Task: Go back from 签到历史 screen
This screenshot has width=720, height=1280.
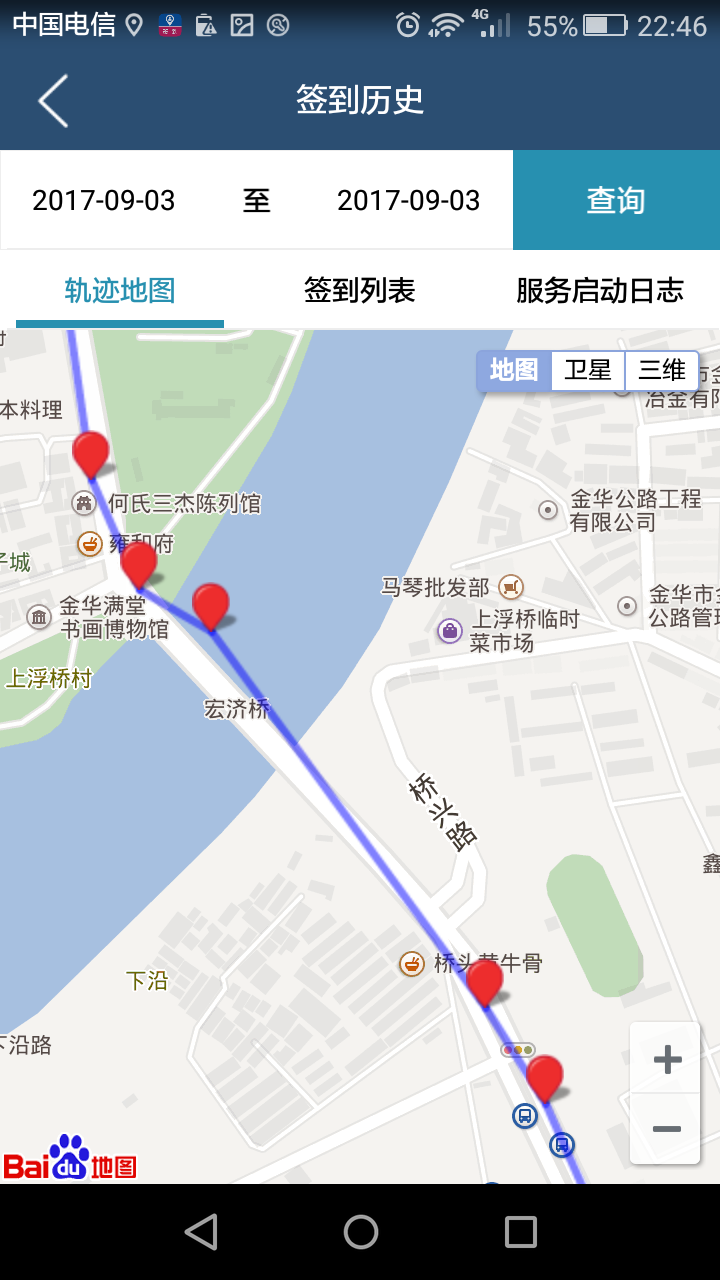Action: click(x=53, y=100)
